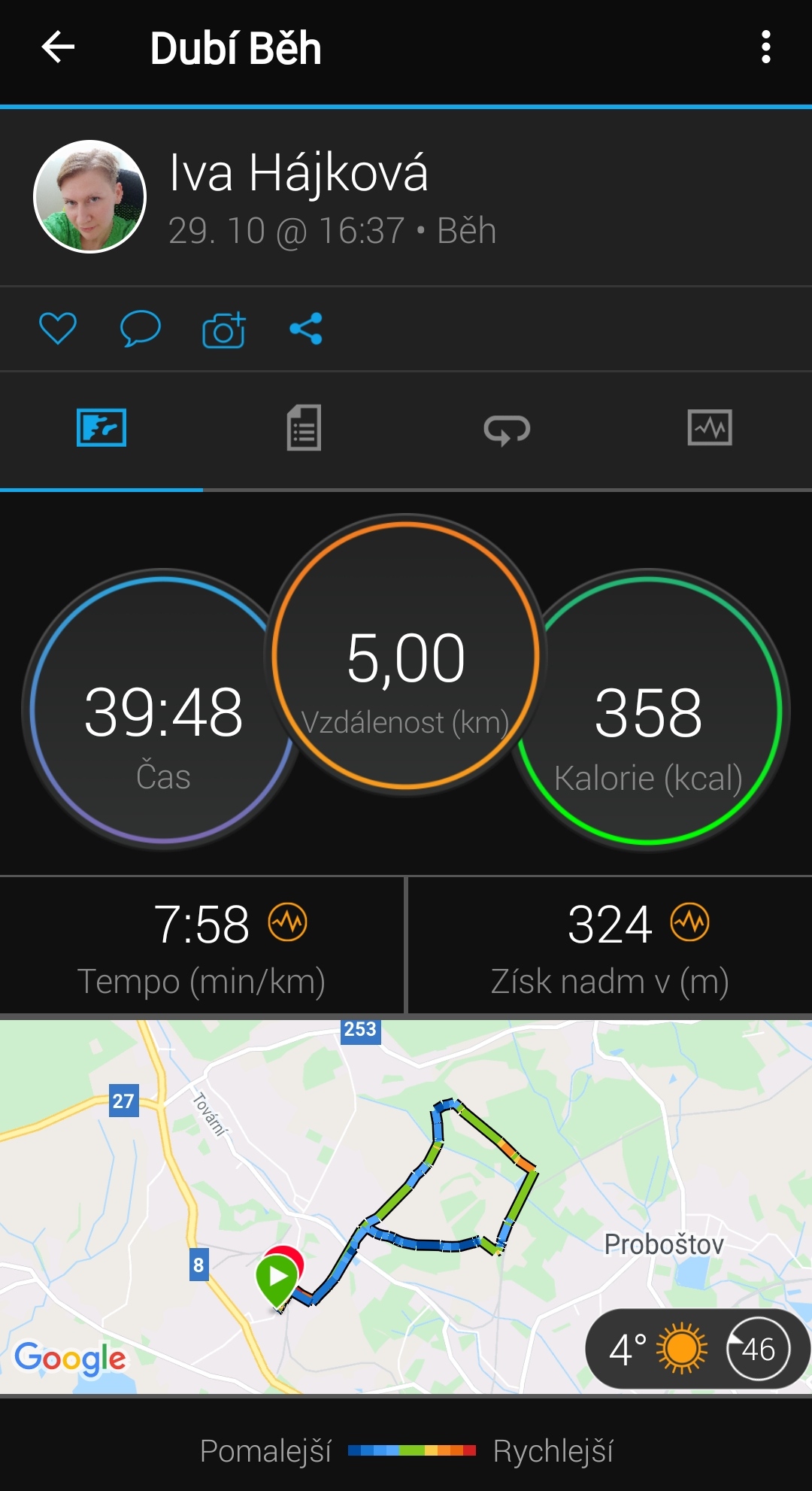Select the map overview tab
The width and height of the screenshot is (812, 1491).
[101, 428]
